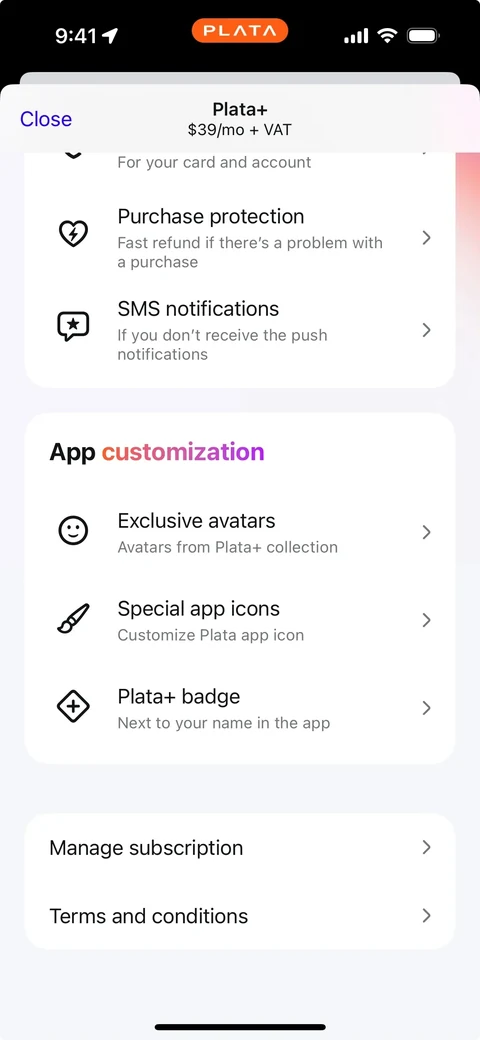Open SMS notifications row

pos(240,330)
